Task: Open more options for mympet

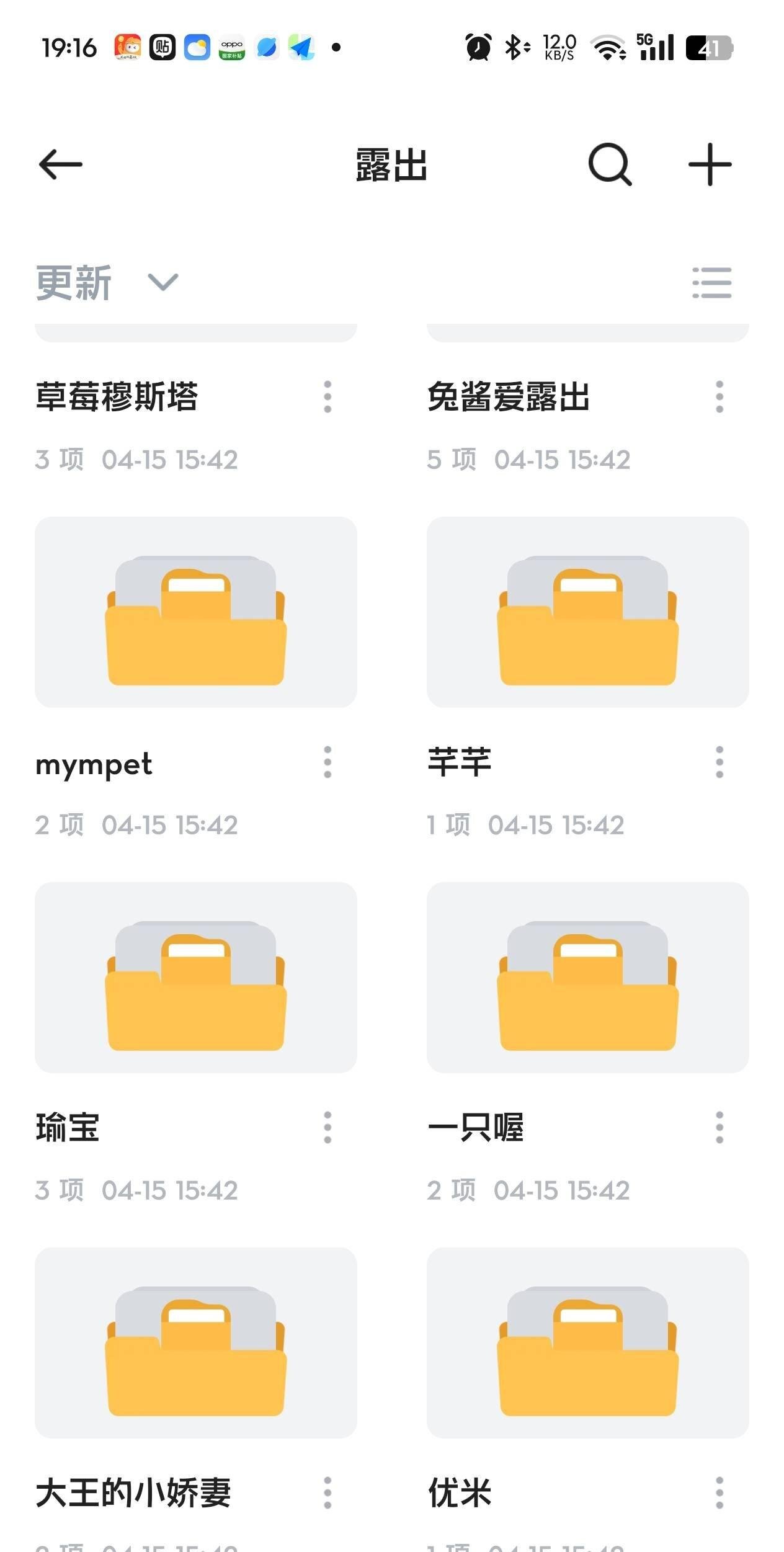Action: 327,762
